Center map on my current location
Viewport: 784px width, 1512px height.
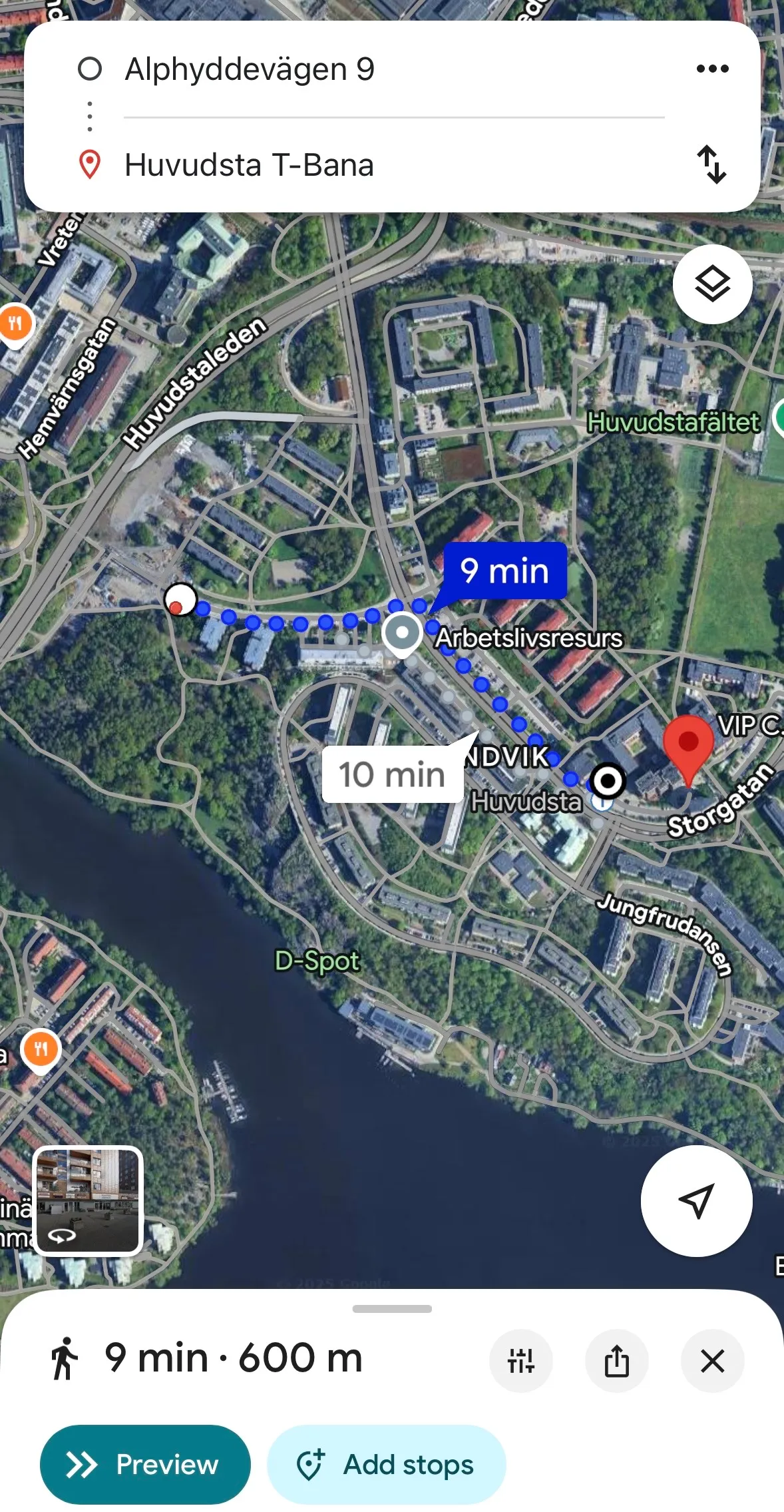click(696, 1200)
